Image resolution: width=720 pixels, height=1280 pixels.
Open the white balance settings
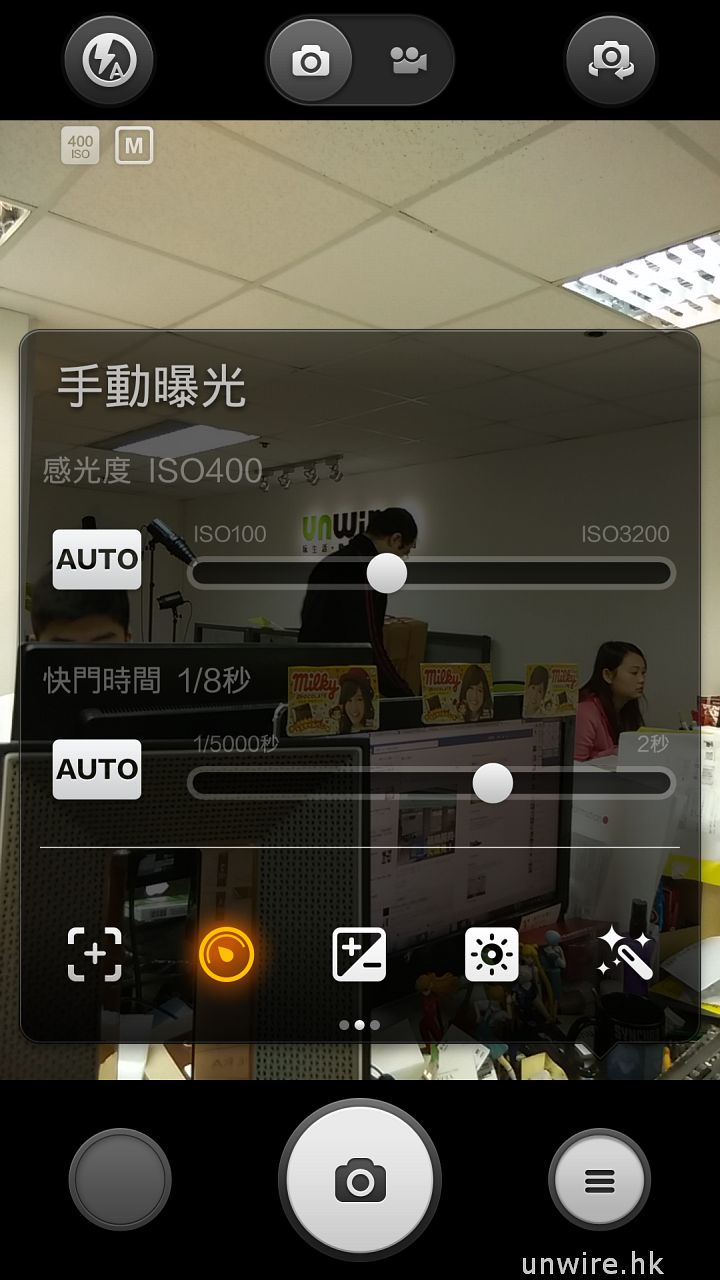coord(492,954)
